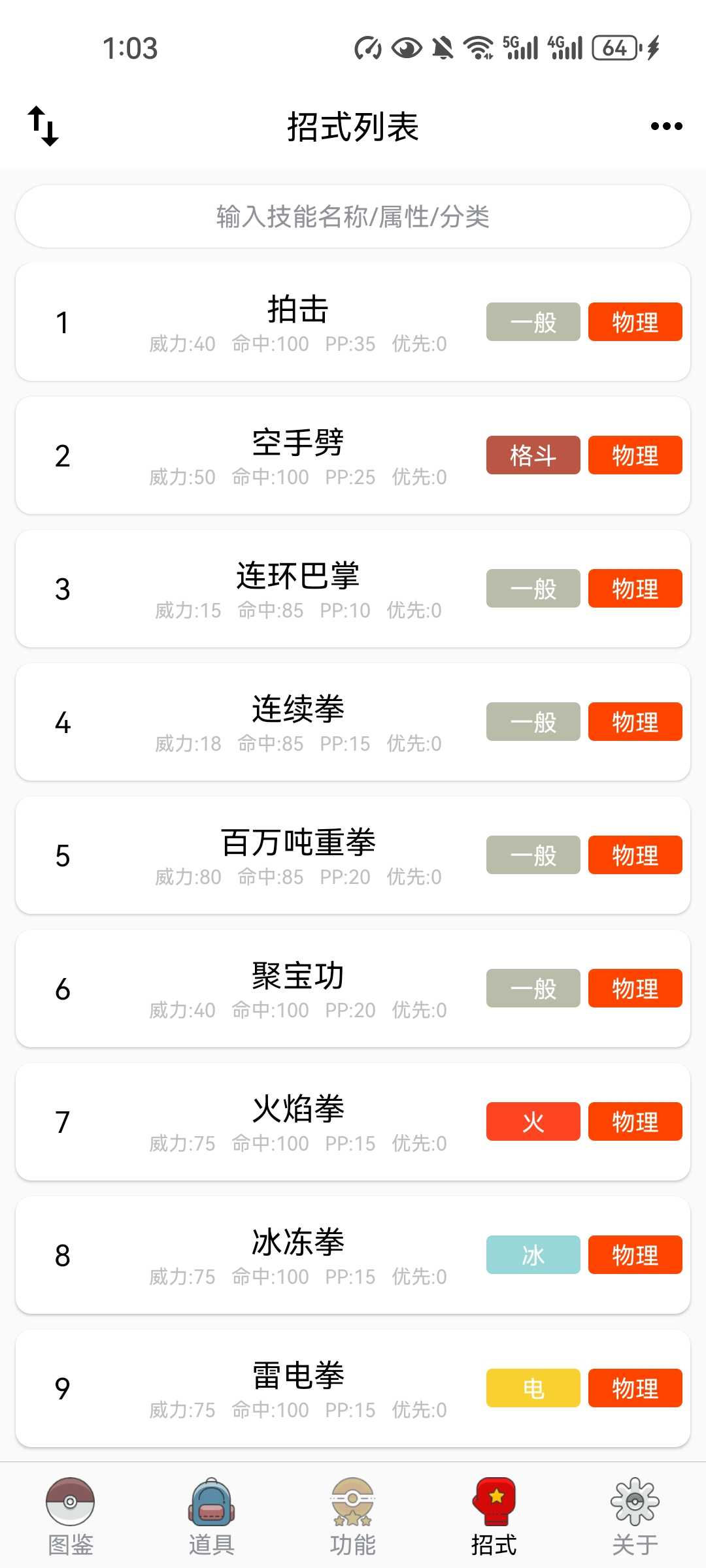Open move 1 拍击
Screen dimensions: 706x1568
pos(353,322)
